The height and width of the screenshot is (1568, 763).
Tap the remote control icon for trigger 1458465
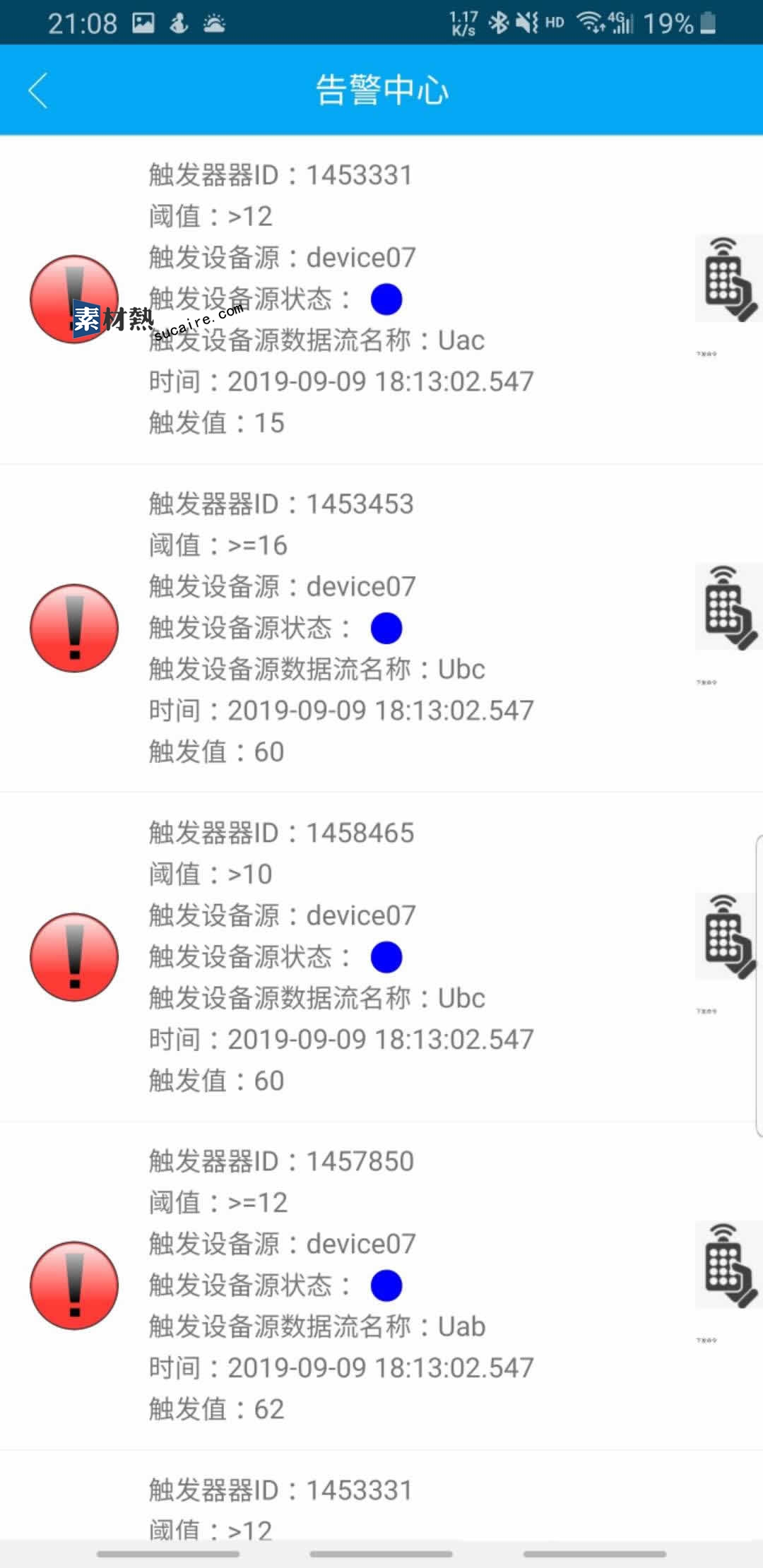coord(728,936)
